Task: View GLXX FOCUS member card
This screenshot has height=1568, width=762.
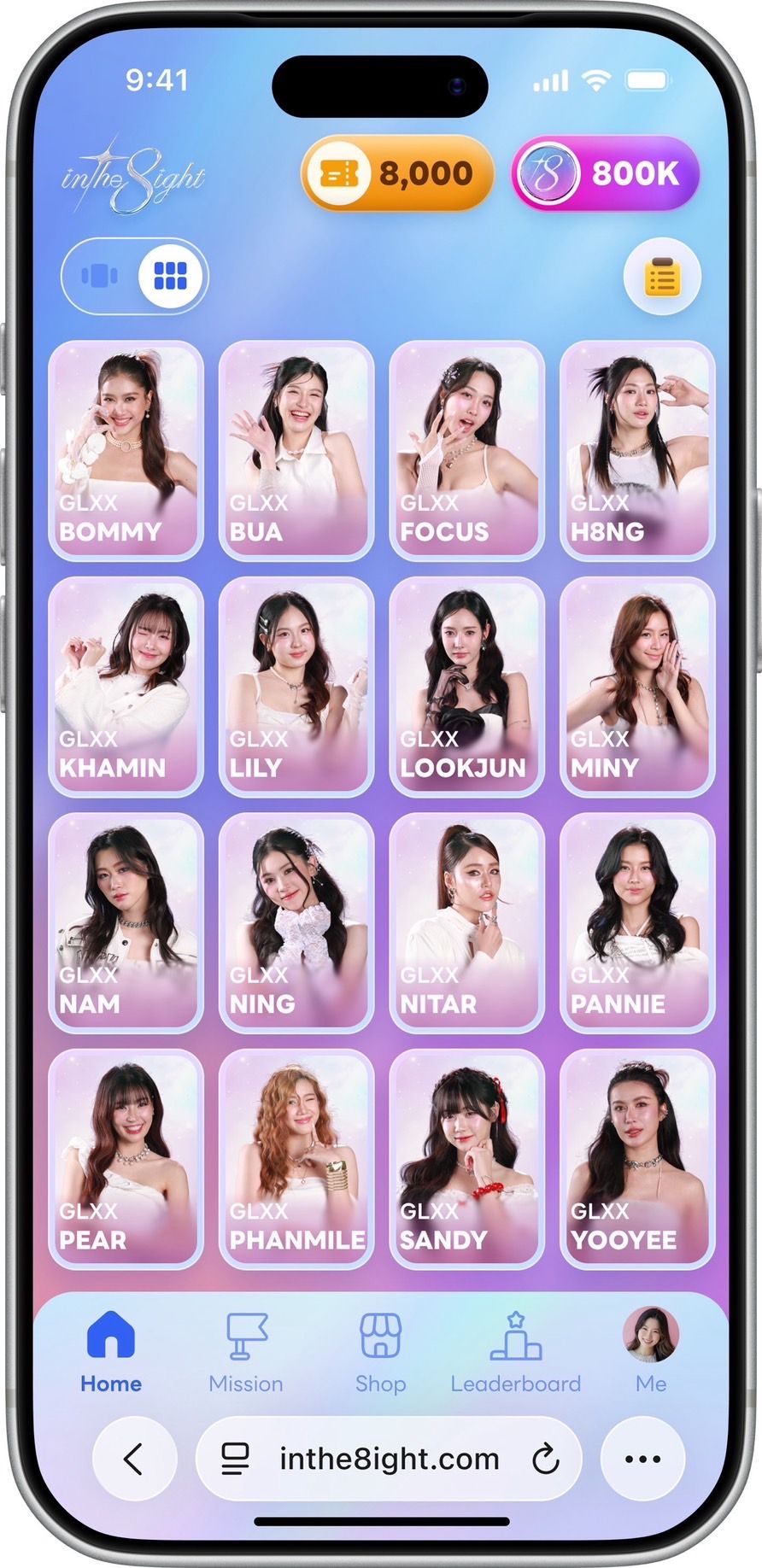Action: (x=466, y=450)
